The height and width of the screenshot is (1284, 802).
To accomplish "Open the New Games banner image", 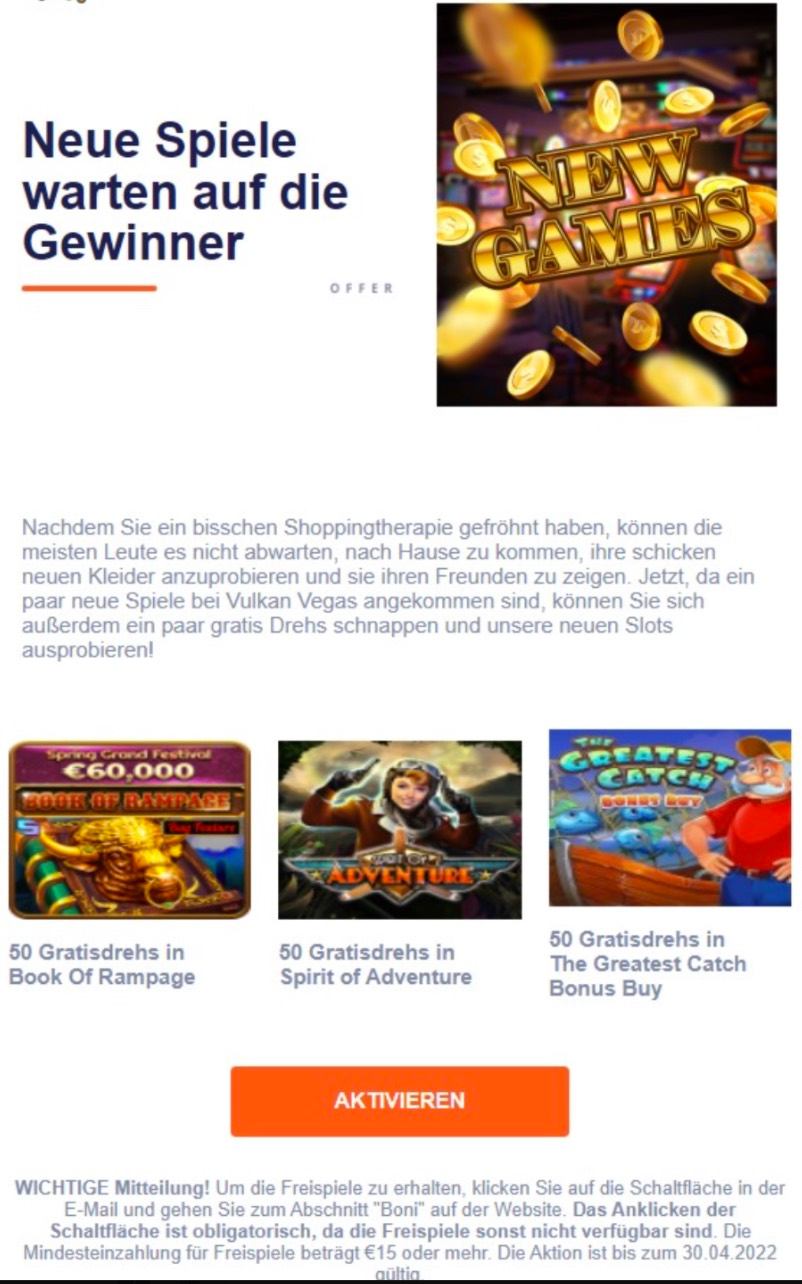I will pyautogui.click(x=606, y=205).
